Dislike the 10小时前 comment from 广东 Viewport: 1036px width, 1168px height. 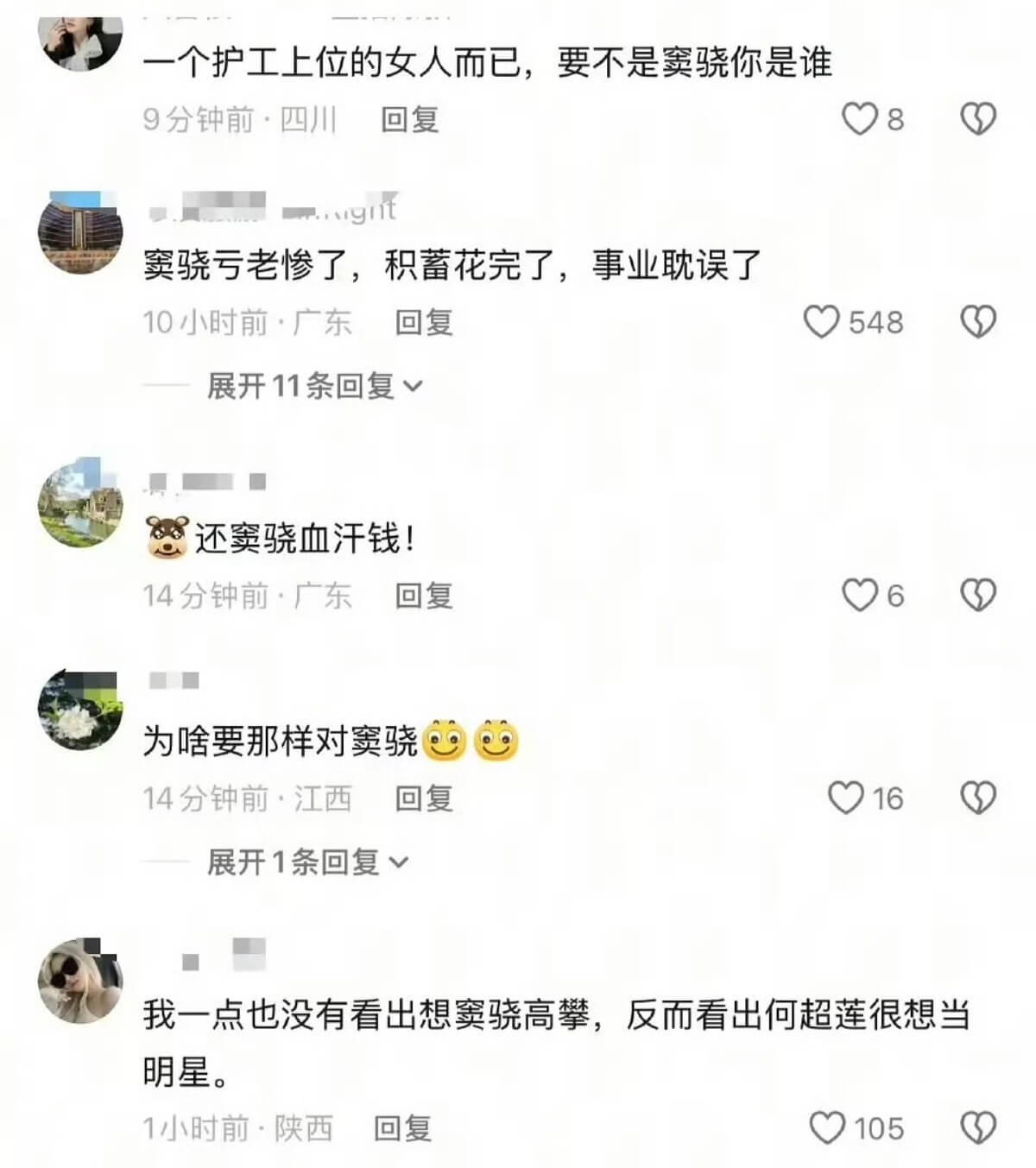[978, 322]
